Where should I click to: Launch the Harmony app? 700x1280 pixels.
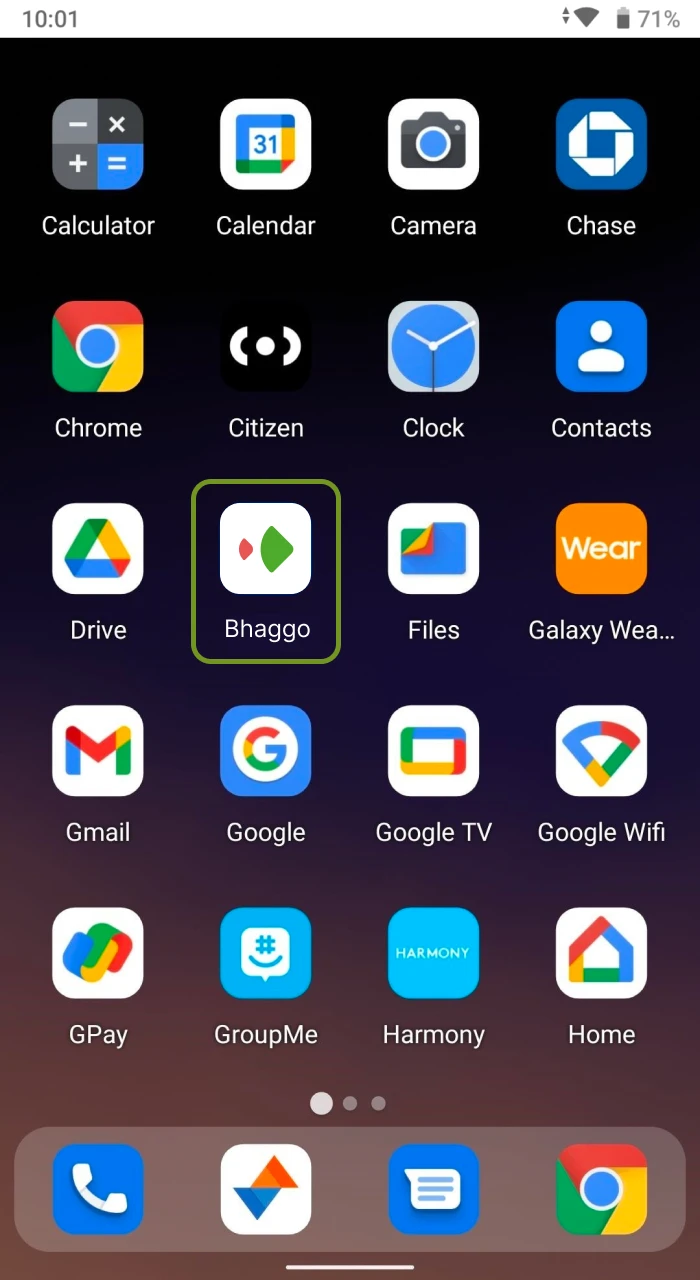coord(433,953)
